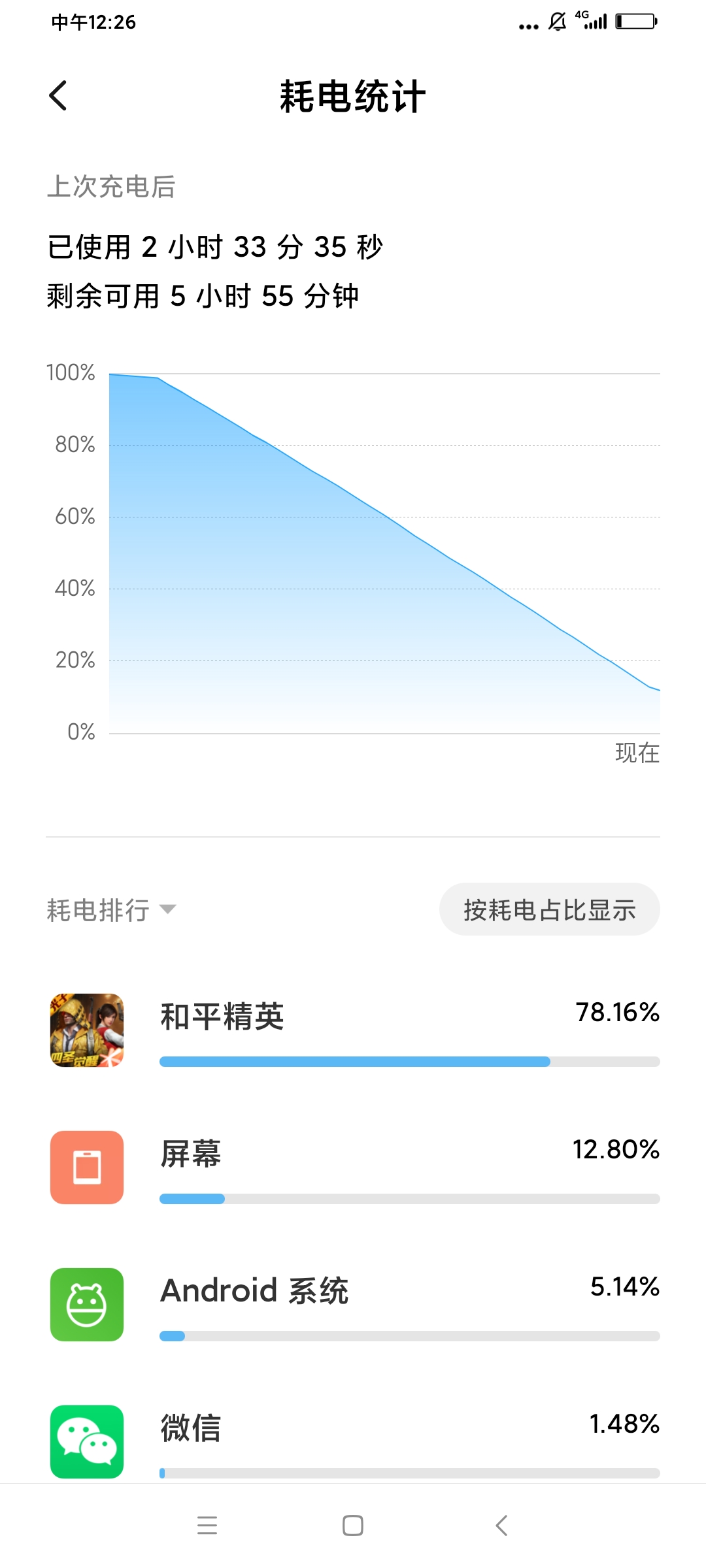
Task: Go back from 耗电统计 page
Action: [x=58, y=96]
